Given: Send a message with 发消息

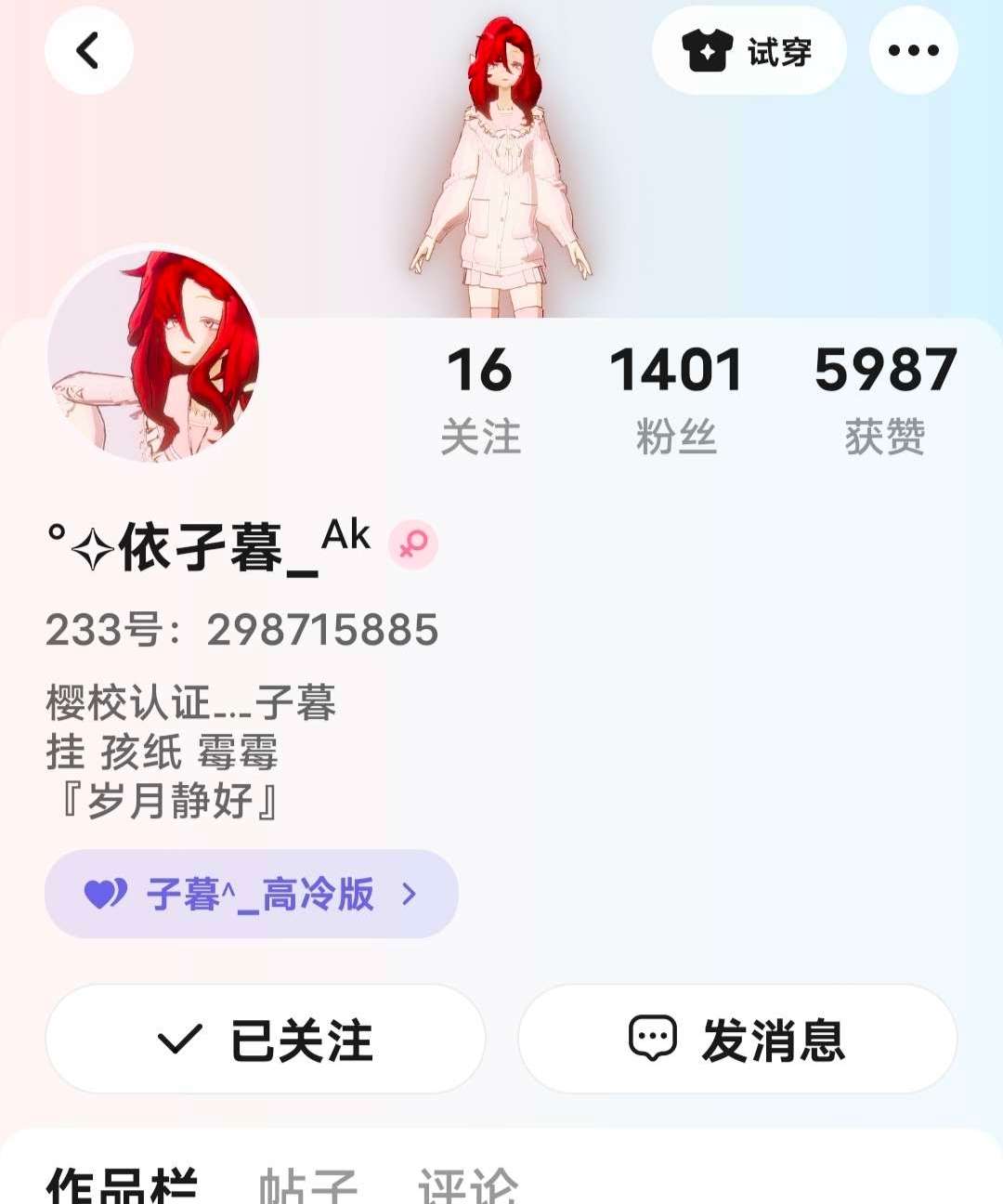Looking at the screenshot, I should click(737, 1040).
